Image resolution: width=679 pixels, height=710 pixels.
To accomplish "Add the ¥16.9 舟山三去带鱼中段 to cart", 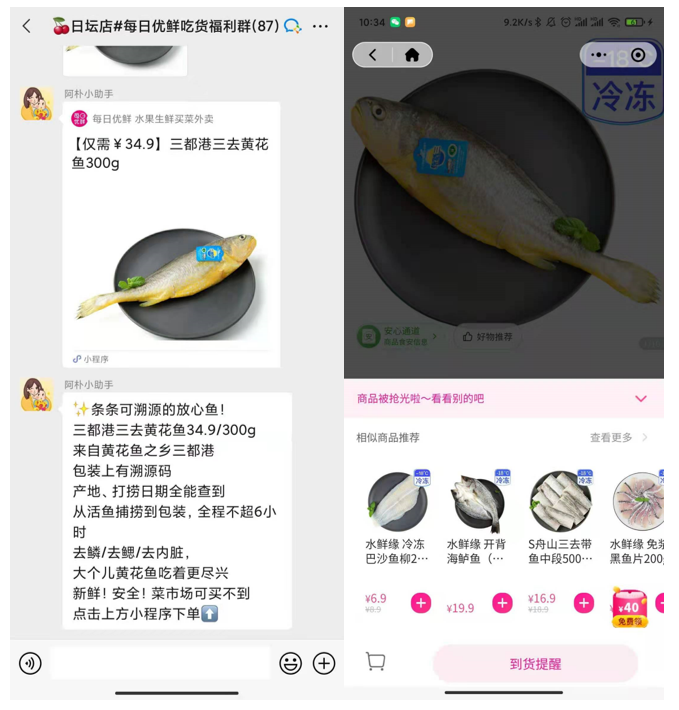I will click(x=584, y=603).
